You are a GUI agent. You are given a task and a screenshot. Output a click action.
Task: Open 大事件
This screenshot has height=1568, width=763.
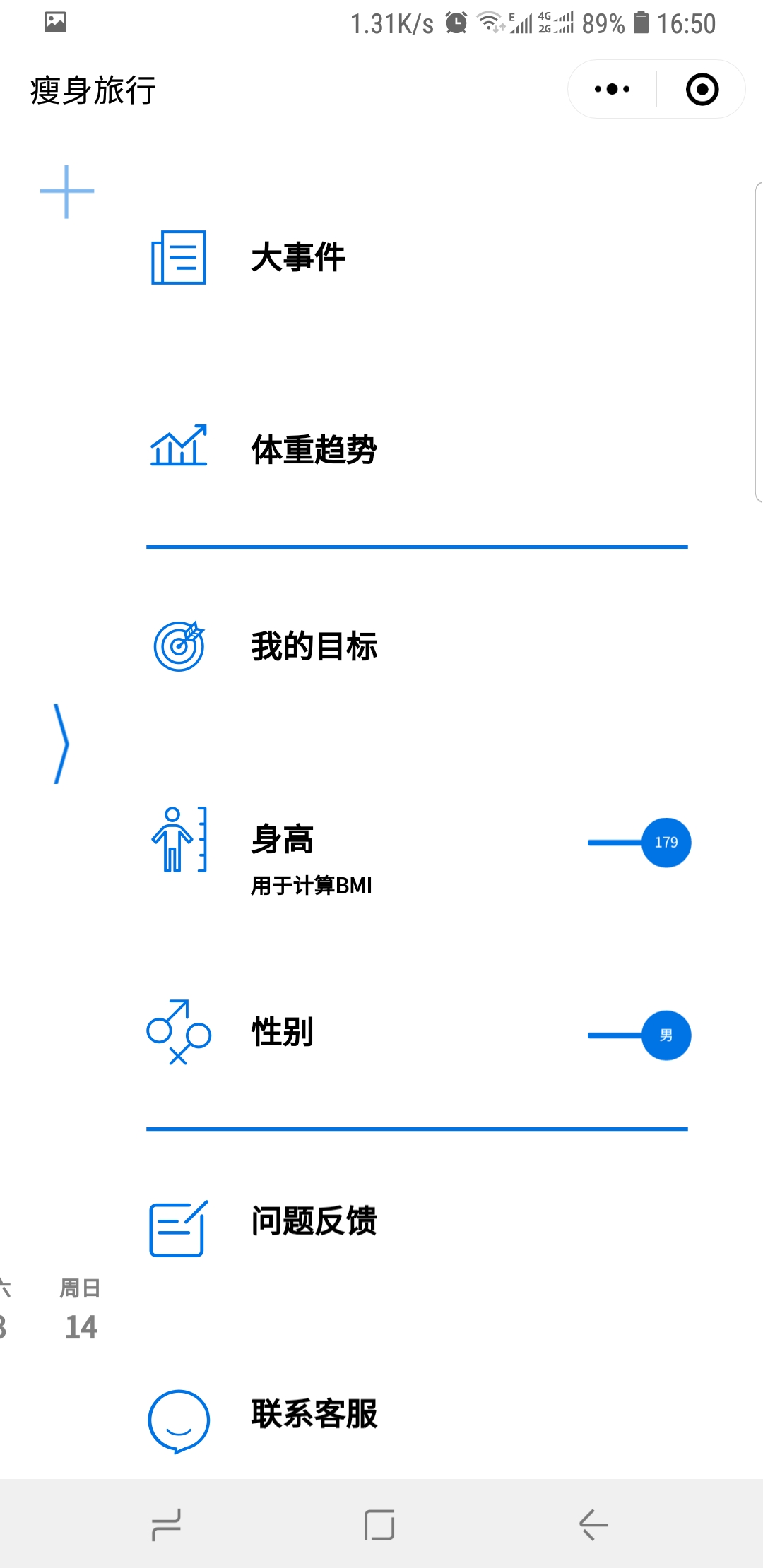(x=417, y=257)
